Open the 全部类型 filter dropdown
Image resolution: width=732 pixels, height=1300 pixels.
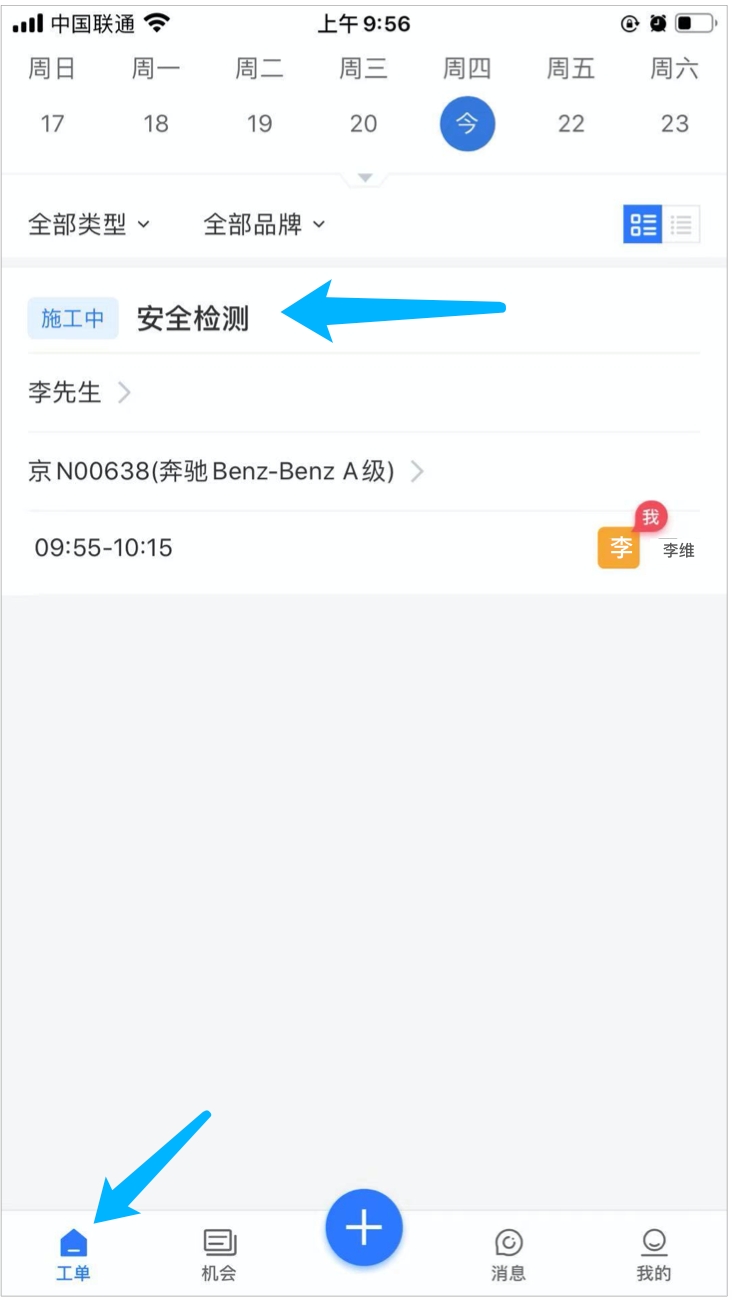click(89, 224)
